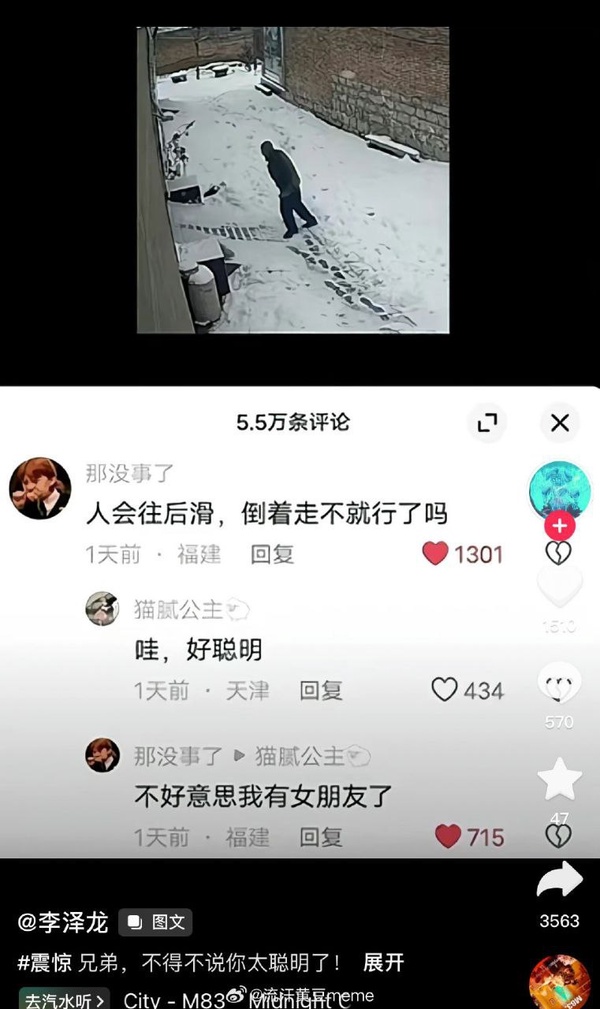Open the spinning music disc
The width and height of the screenshot is (600, 1009).
click(x=559, y=983)
